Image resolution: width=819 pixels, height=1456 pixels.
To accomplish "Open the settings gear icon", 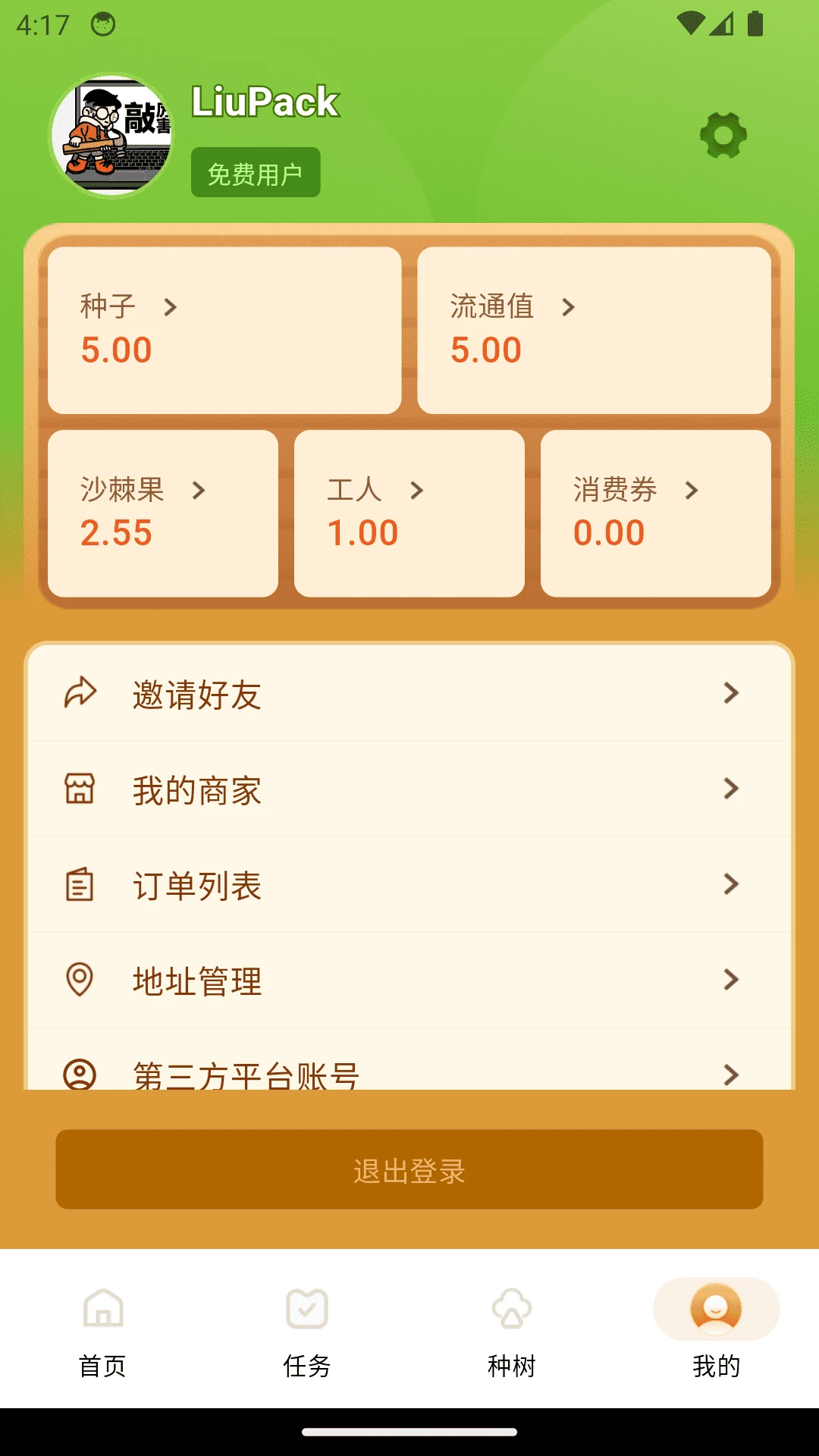I will [x=723, y=136].
